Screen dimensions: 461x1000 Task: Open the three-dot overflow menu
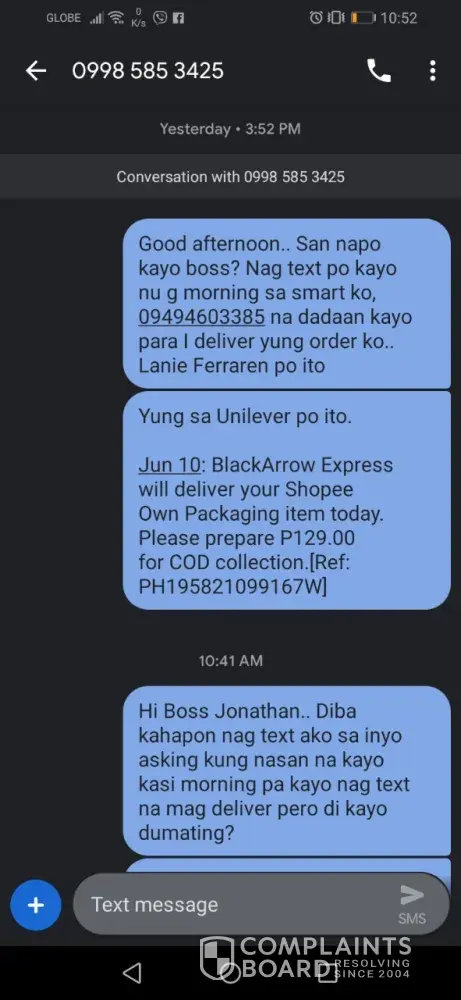click(x=432, y=71)
